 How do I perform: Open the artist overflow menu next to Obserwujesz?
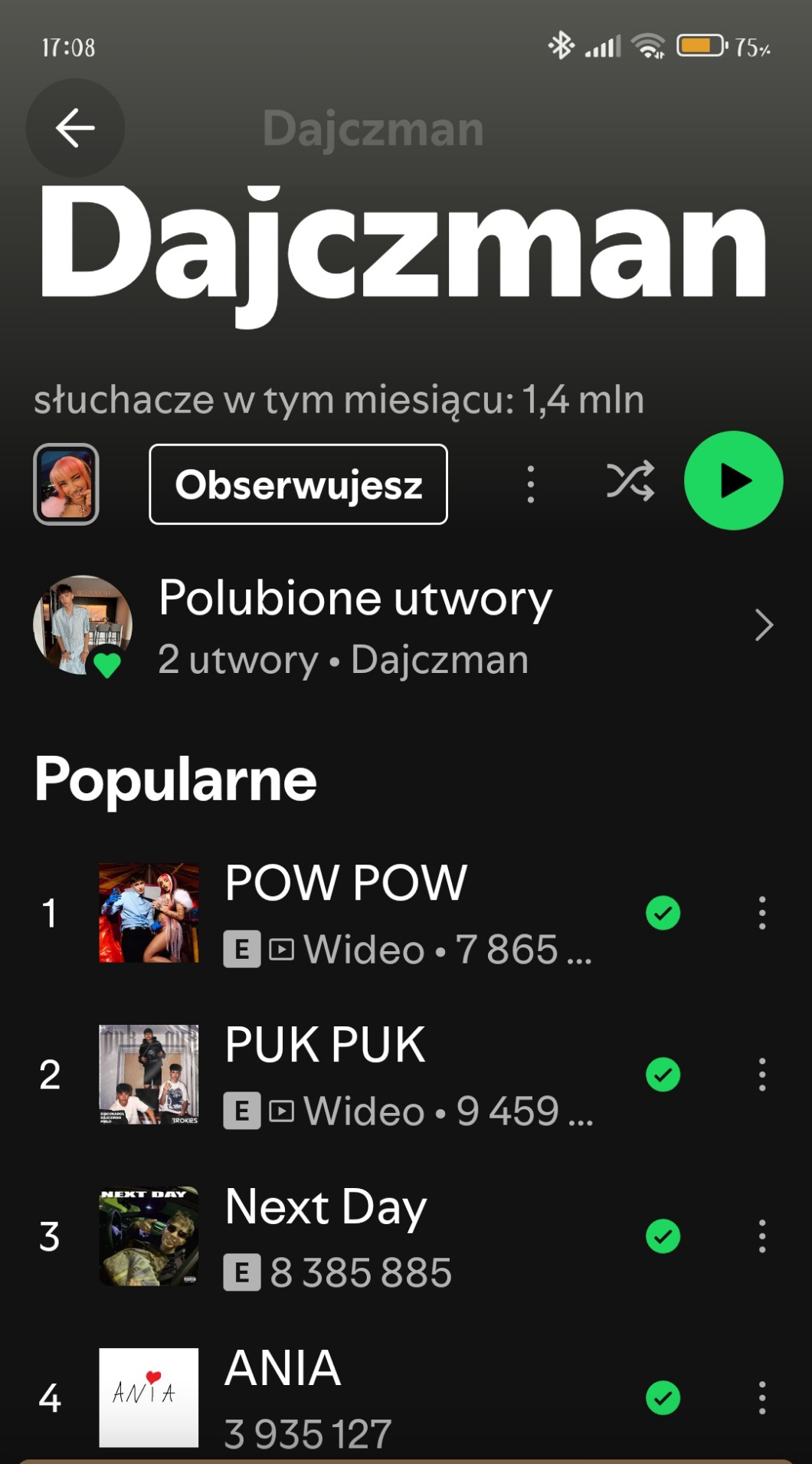[530, 484]
